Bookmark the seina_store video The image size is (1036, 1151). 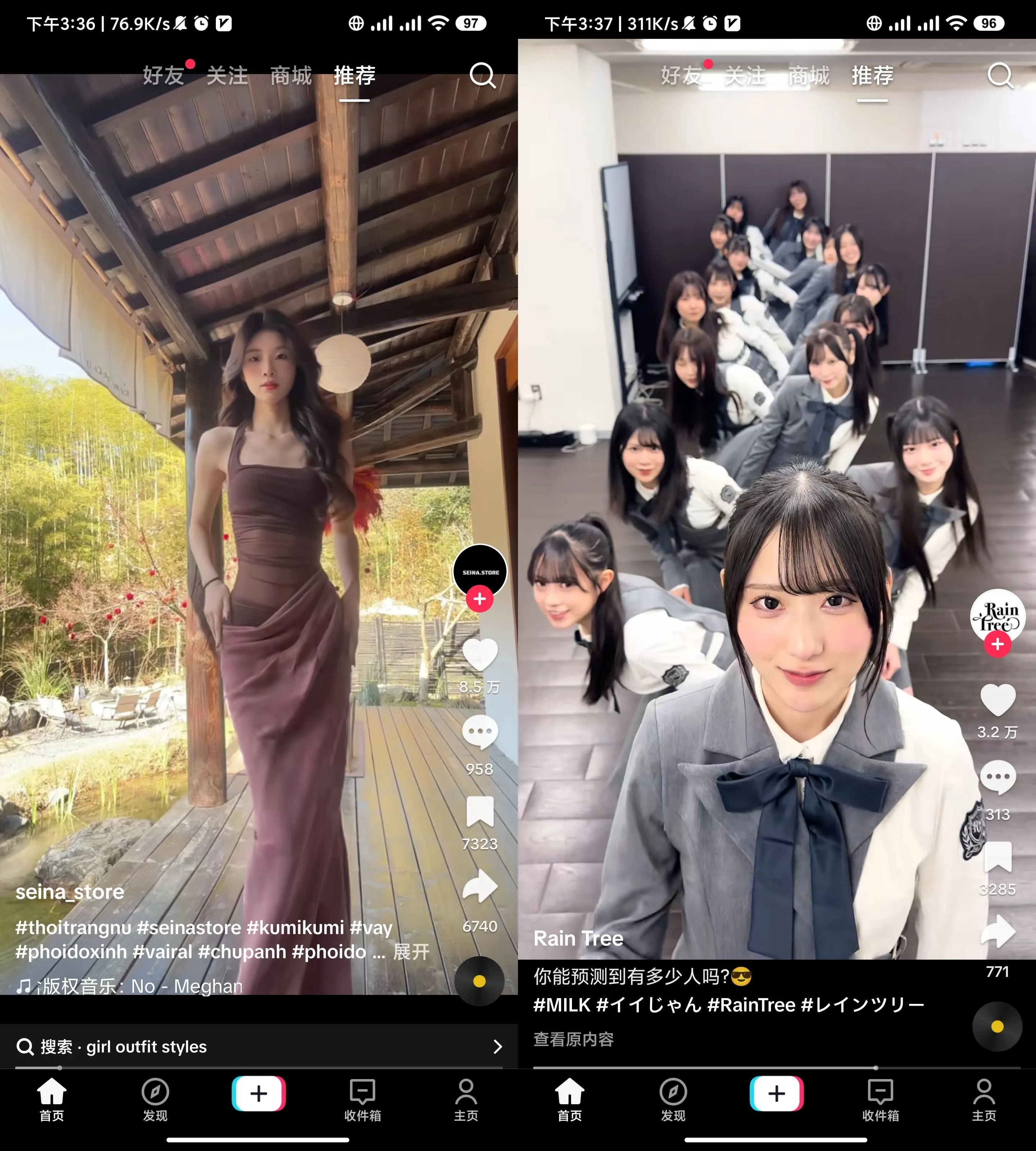click(480, 812)
